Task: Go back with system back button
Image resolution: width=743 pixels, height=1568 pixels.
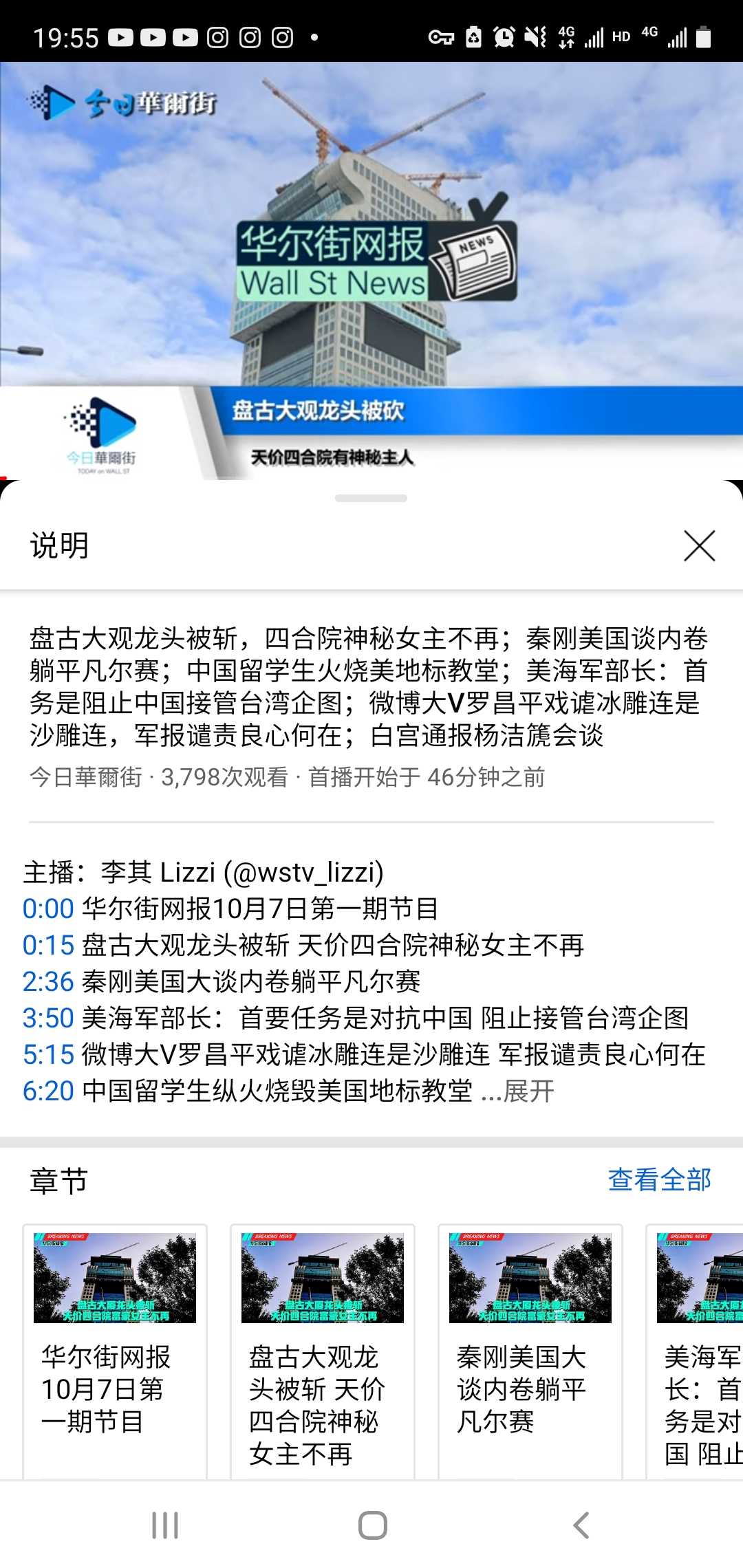Action: [581, 1525]
